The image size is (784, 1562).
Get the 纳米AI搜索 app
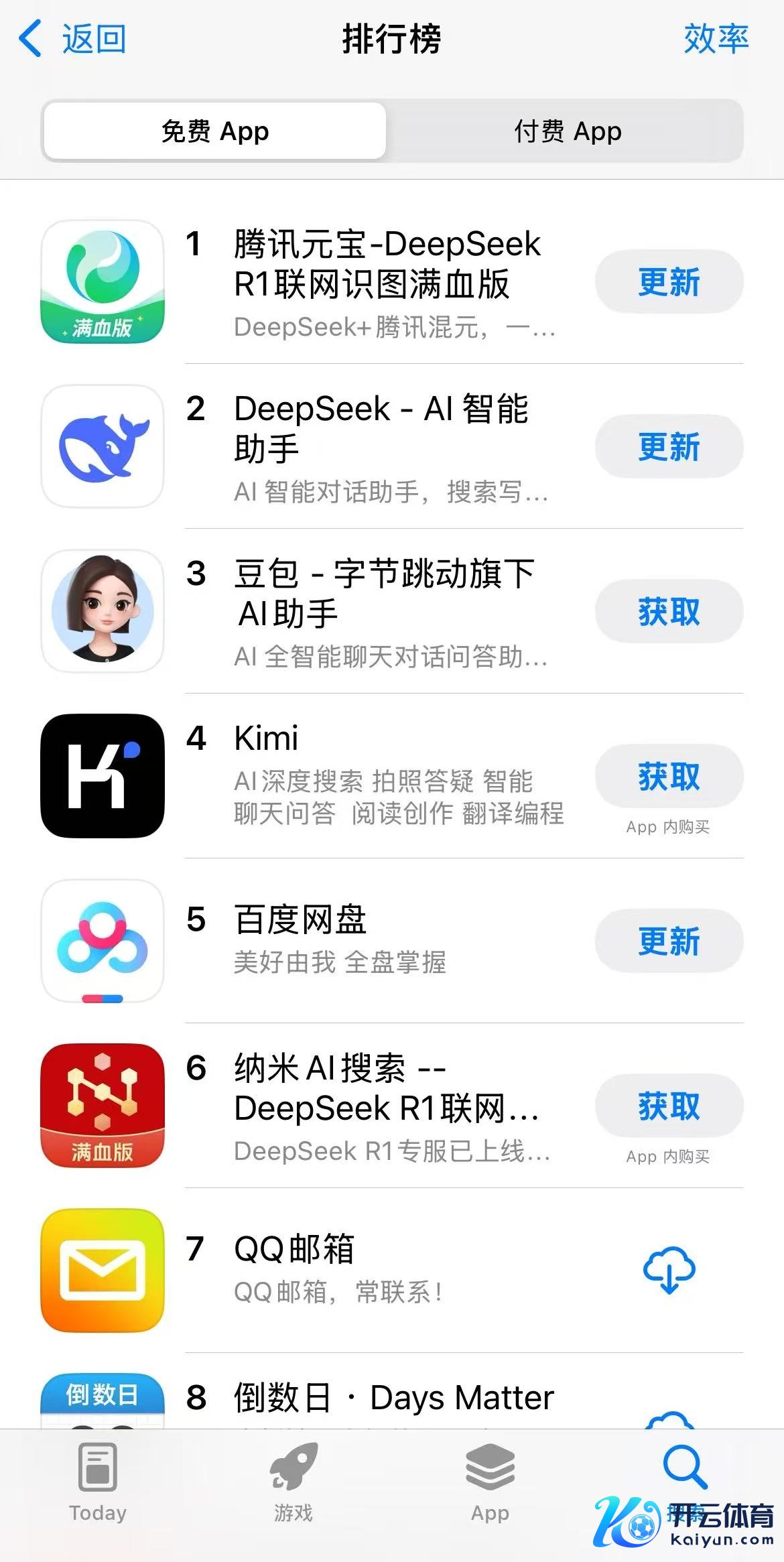(x=668, y=1106)
